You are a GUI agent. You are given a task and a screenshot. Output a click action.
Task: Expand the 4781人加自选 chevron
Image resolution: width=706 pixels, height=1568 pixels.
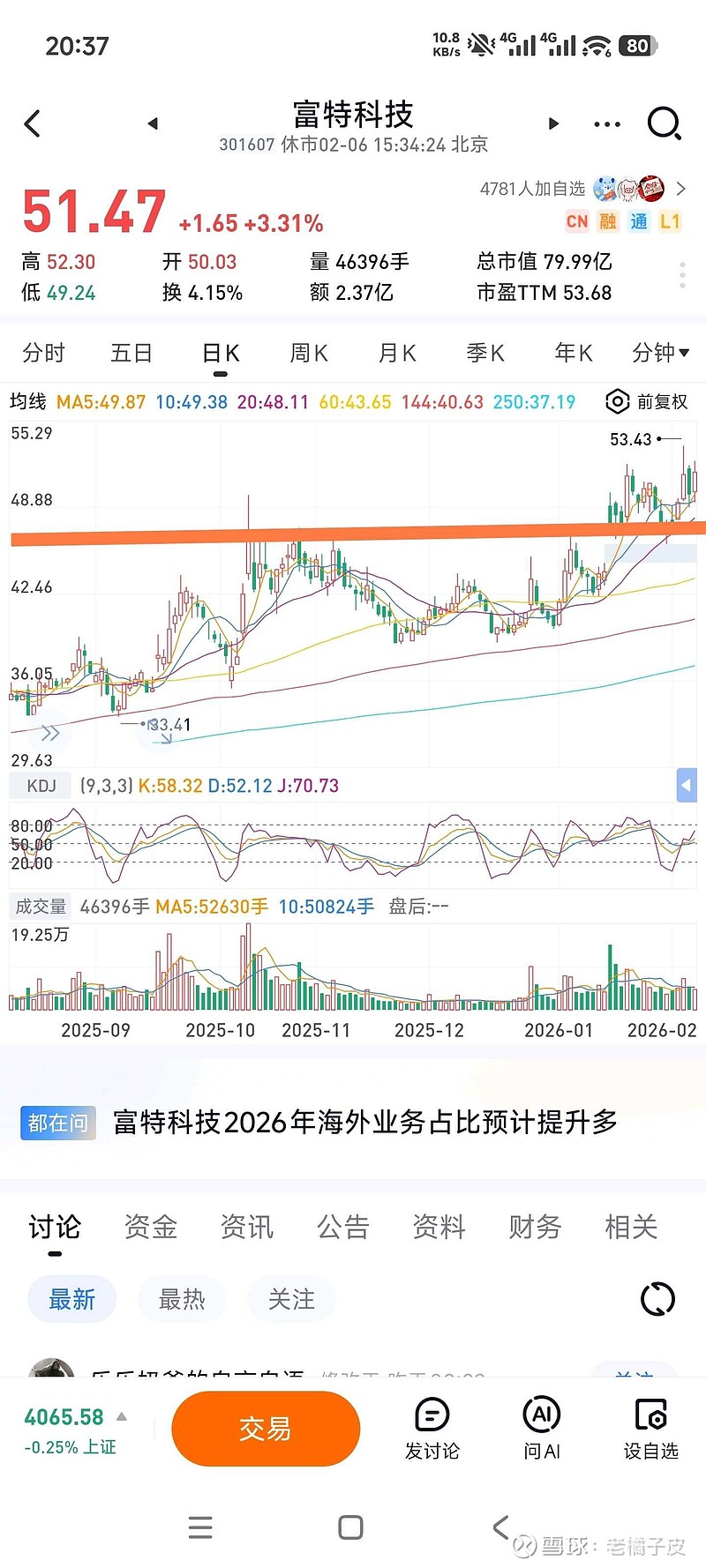click(680, 189)
